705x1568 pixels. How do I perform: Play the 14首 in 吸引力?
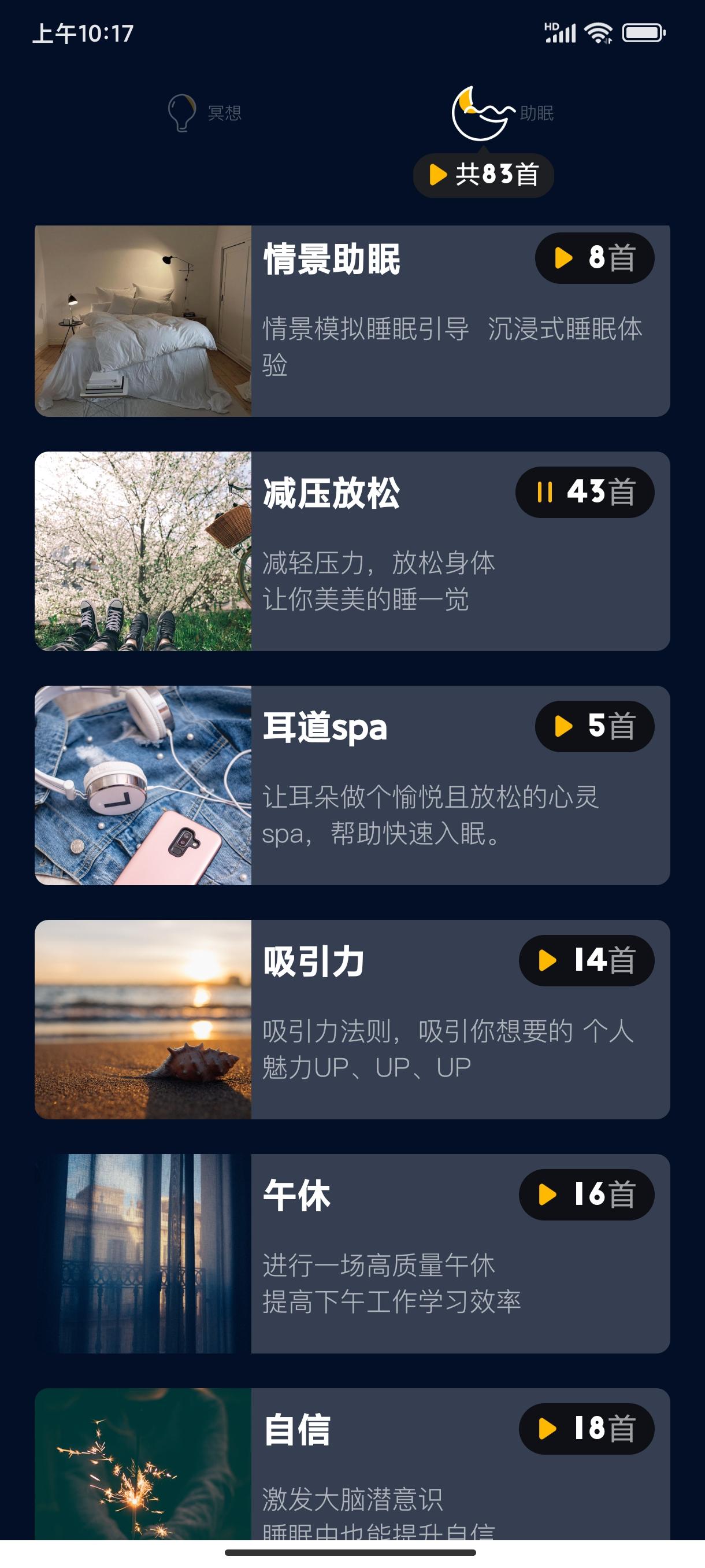tap(586, 960)
